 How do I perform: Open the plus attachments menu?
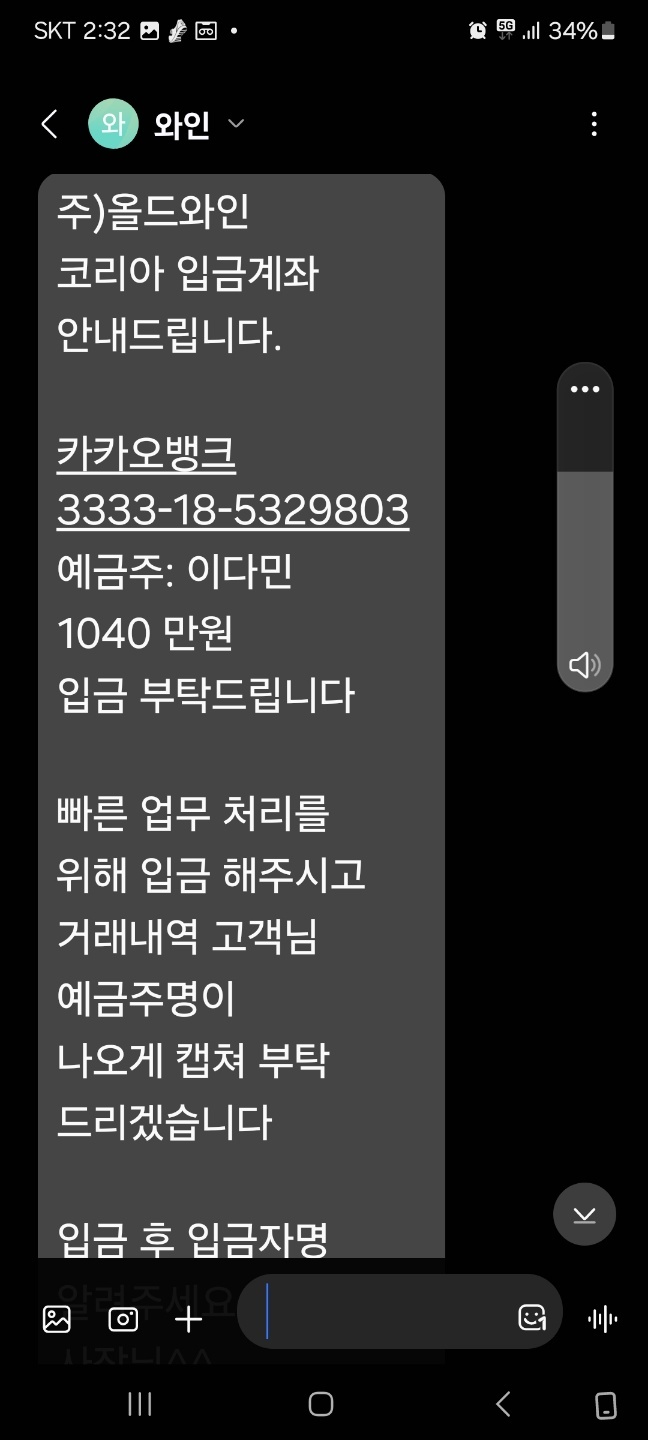(188, 1319)
